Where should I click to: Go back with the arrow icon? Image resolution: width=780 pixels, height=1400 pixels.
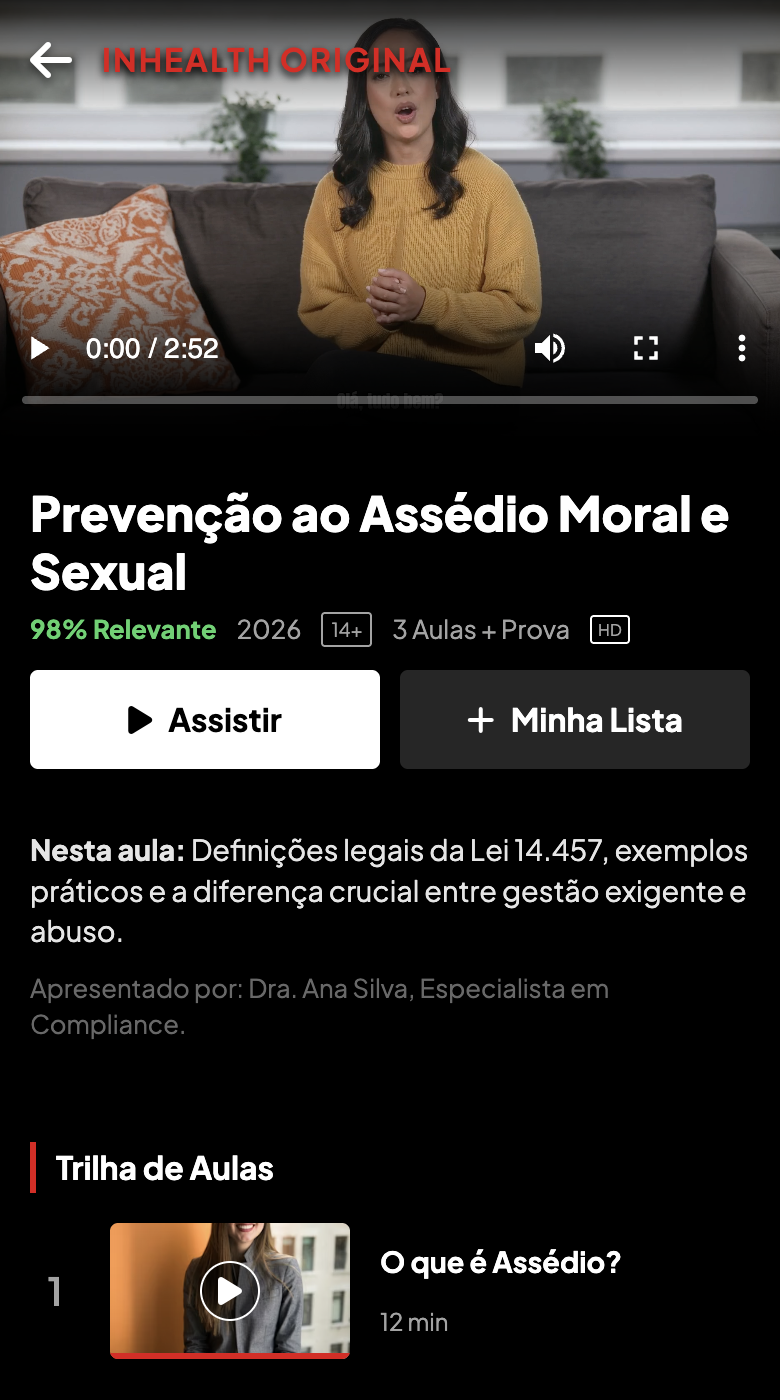50,60
